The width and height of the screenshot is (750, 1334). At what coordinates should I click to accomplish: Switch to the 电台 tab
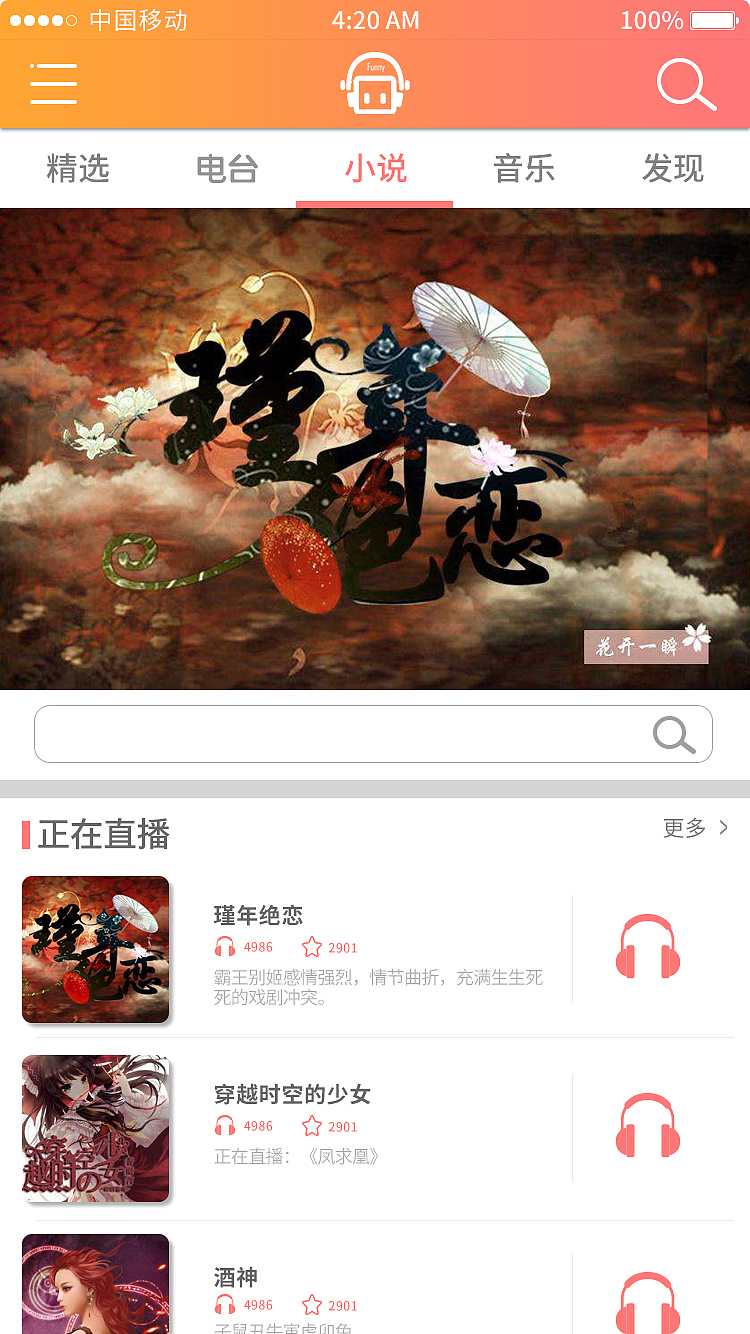224,169
